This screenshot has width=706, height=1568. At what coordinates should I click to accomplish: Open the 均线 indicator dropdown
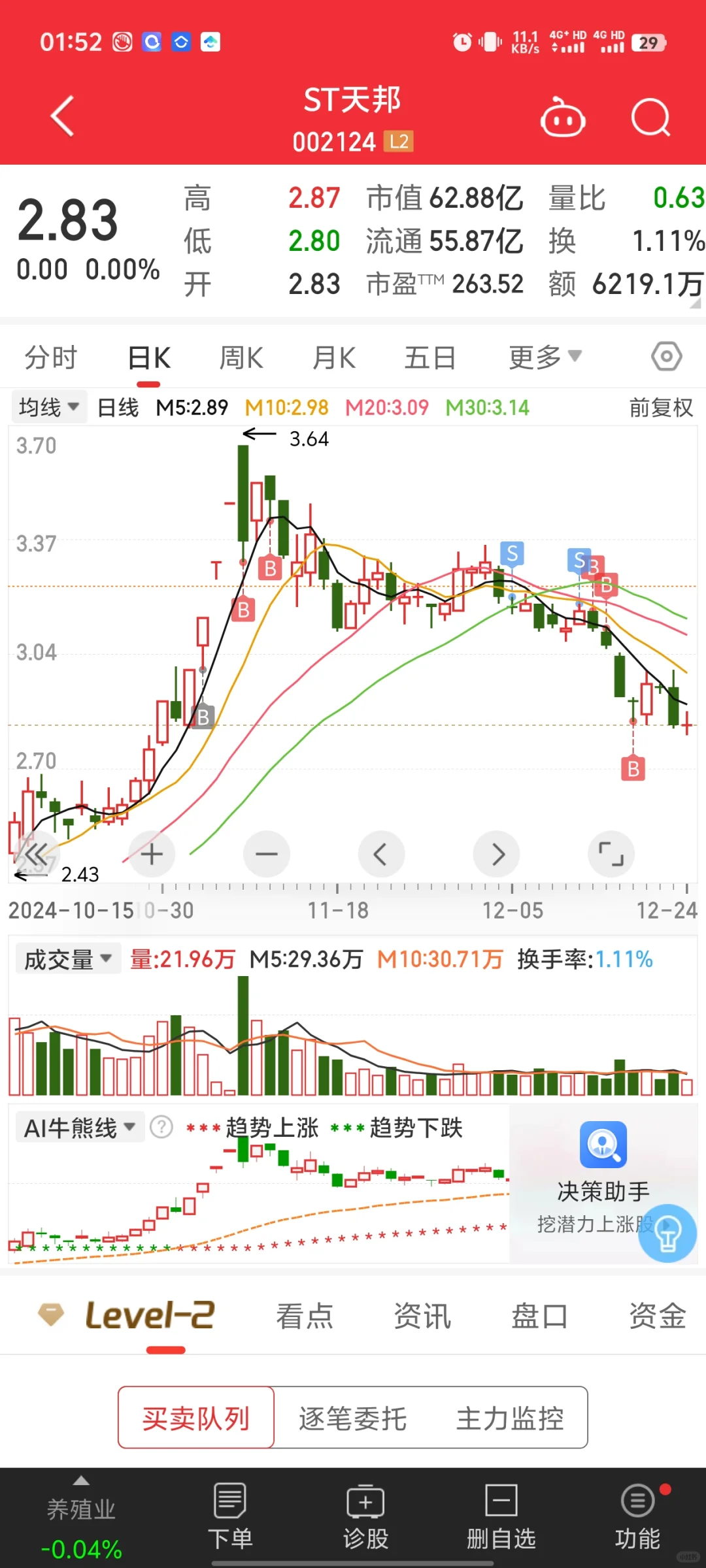pos(49,408)
